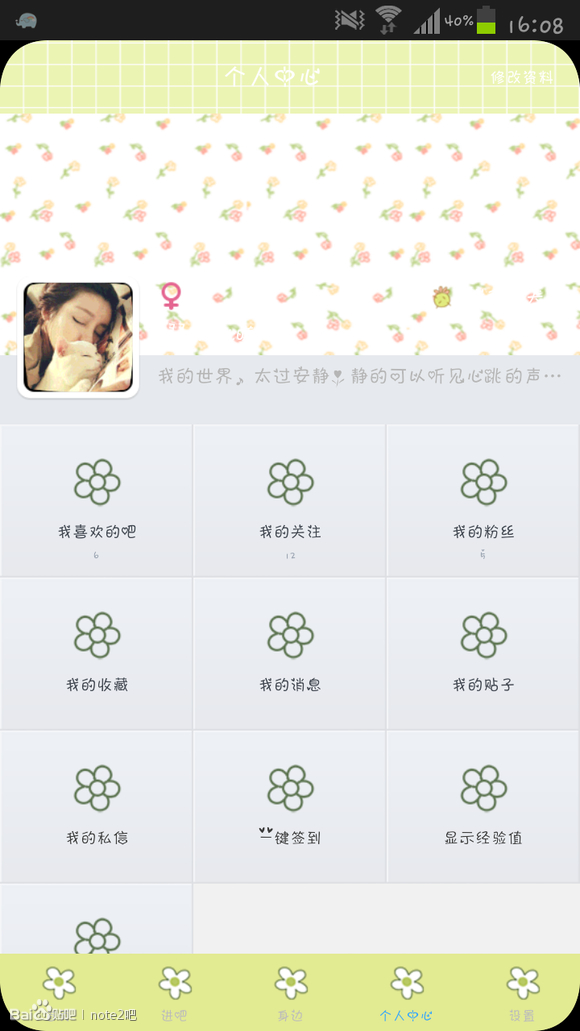
Task: Switch to the 进吧 tab
Action: coord(174,992)
